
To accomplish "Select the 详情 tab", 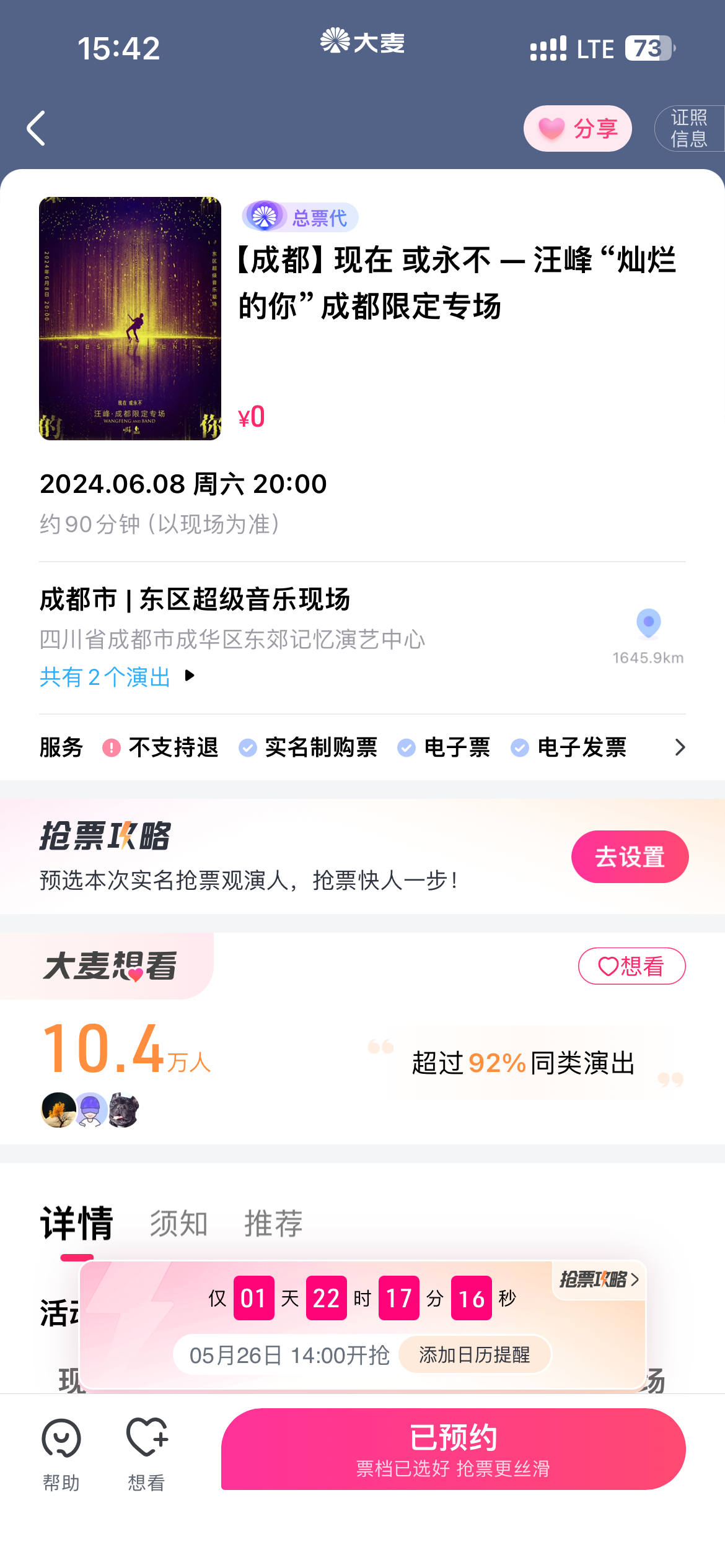I will (77, 1224).
